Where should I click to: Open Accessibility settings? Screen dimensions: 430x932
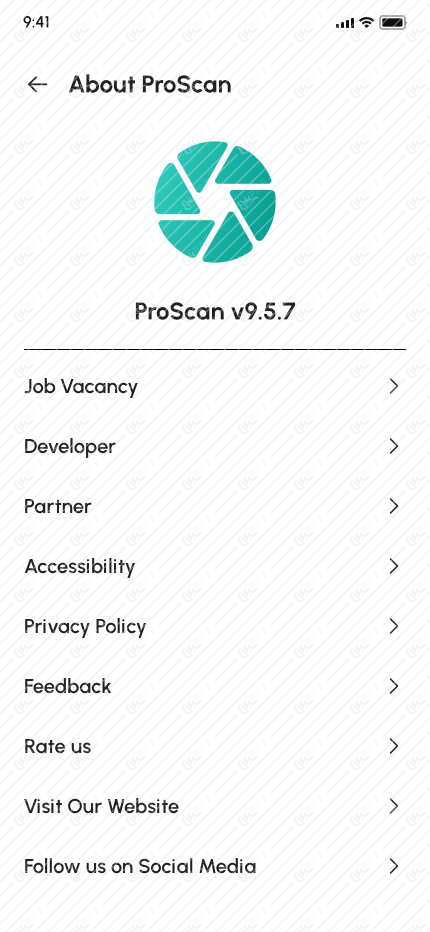215,566
